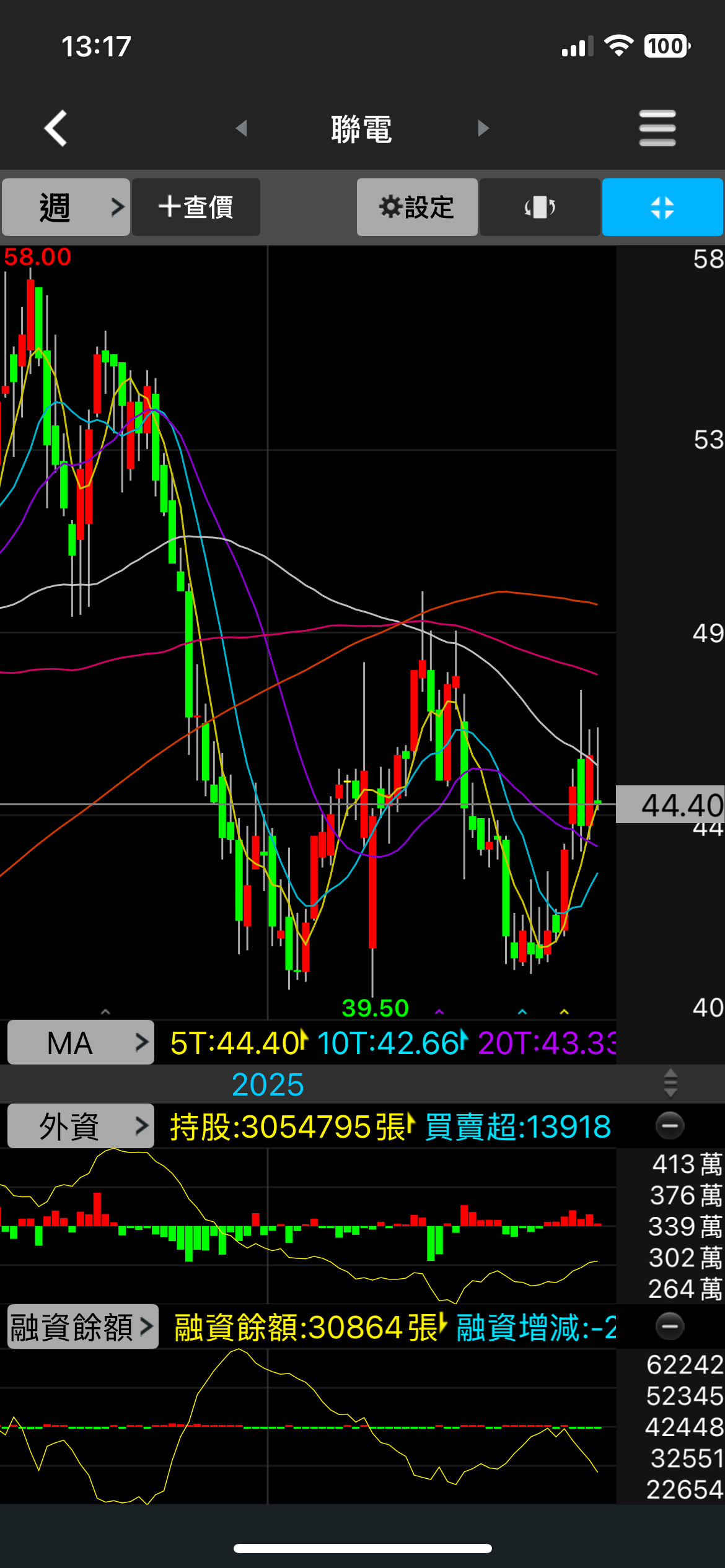Remove the 融資餘額 sub-chart with minus button

(x=670, y=1326)
